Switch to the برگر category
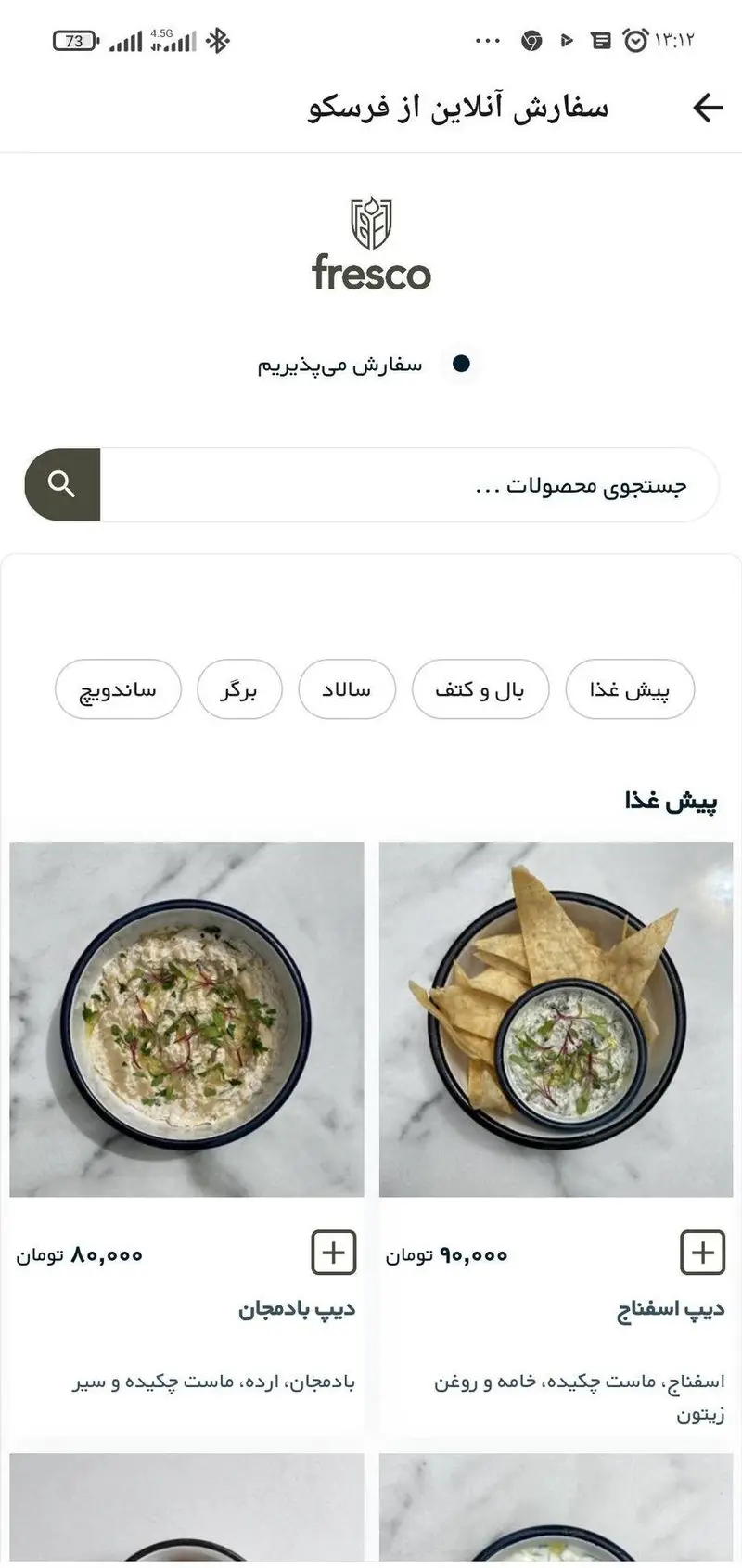 click(239, 689)
